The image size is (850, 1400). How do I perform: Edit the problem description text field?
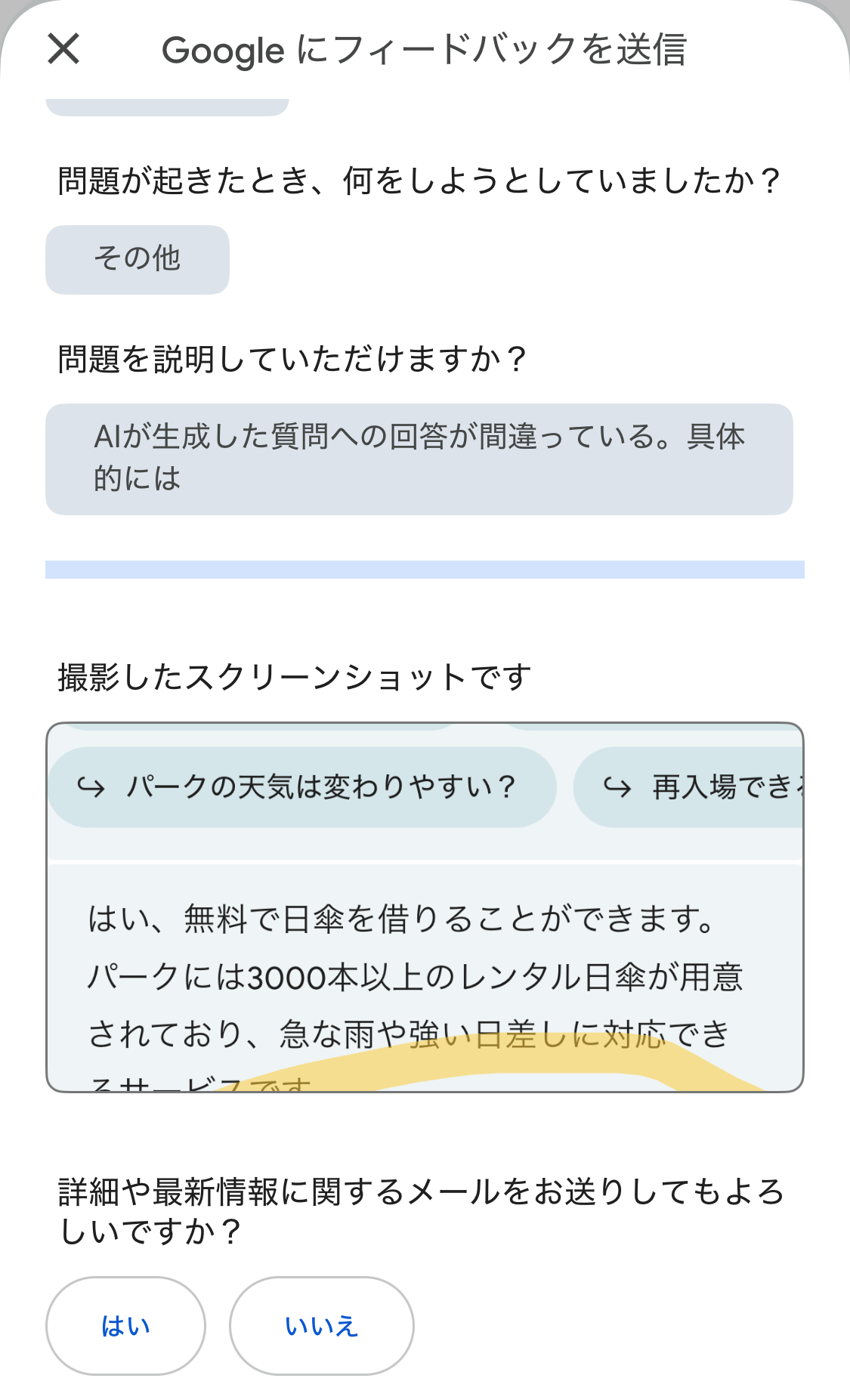[x=419, y=459]
